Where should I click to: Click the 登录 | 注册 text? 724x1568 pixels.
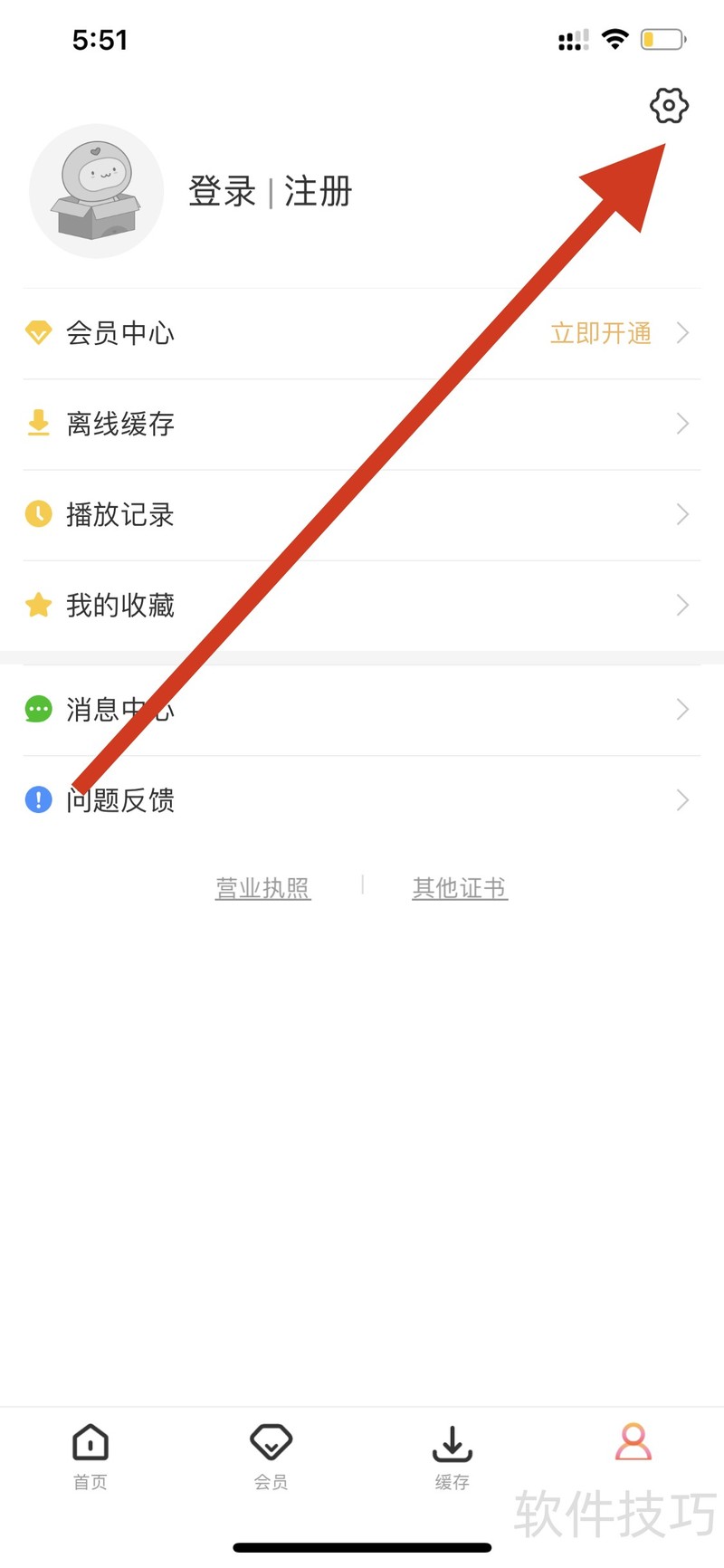[270, 192]
